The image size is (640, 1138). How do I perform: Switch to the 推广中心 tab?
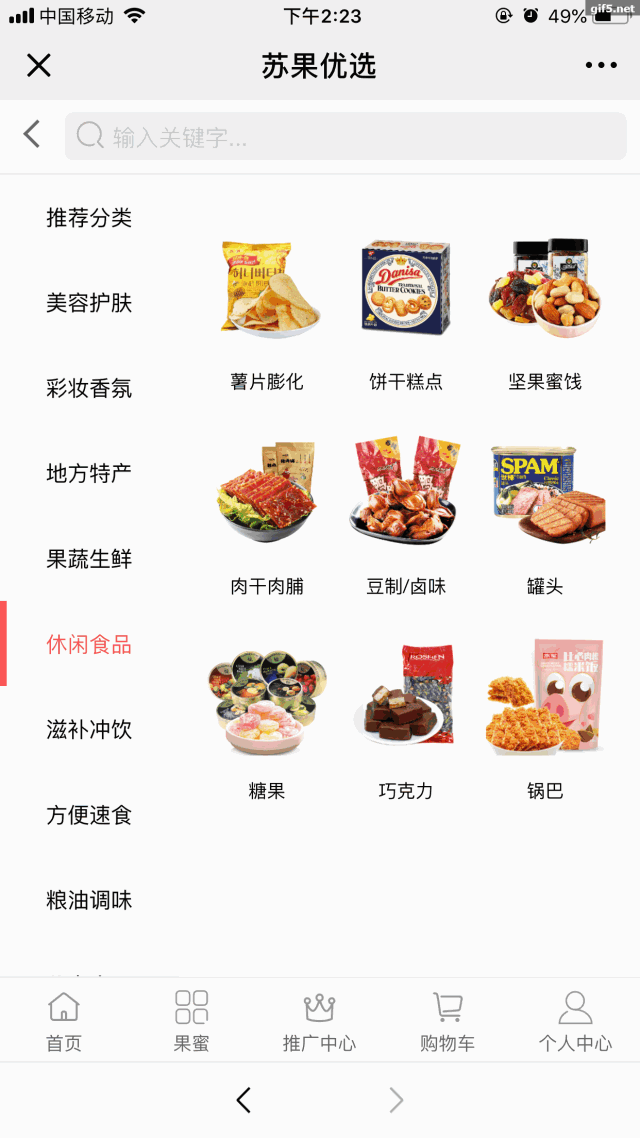319,1022
